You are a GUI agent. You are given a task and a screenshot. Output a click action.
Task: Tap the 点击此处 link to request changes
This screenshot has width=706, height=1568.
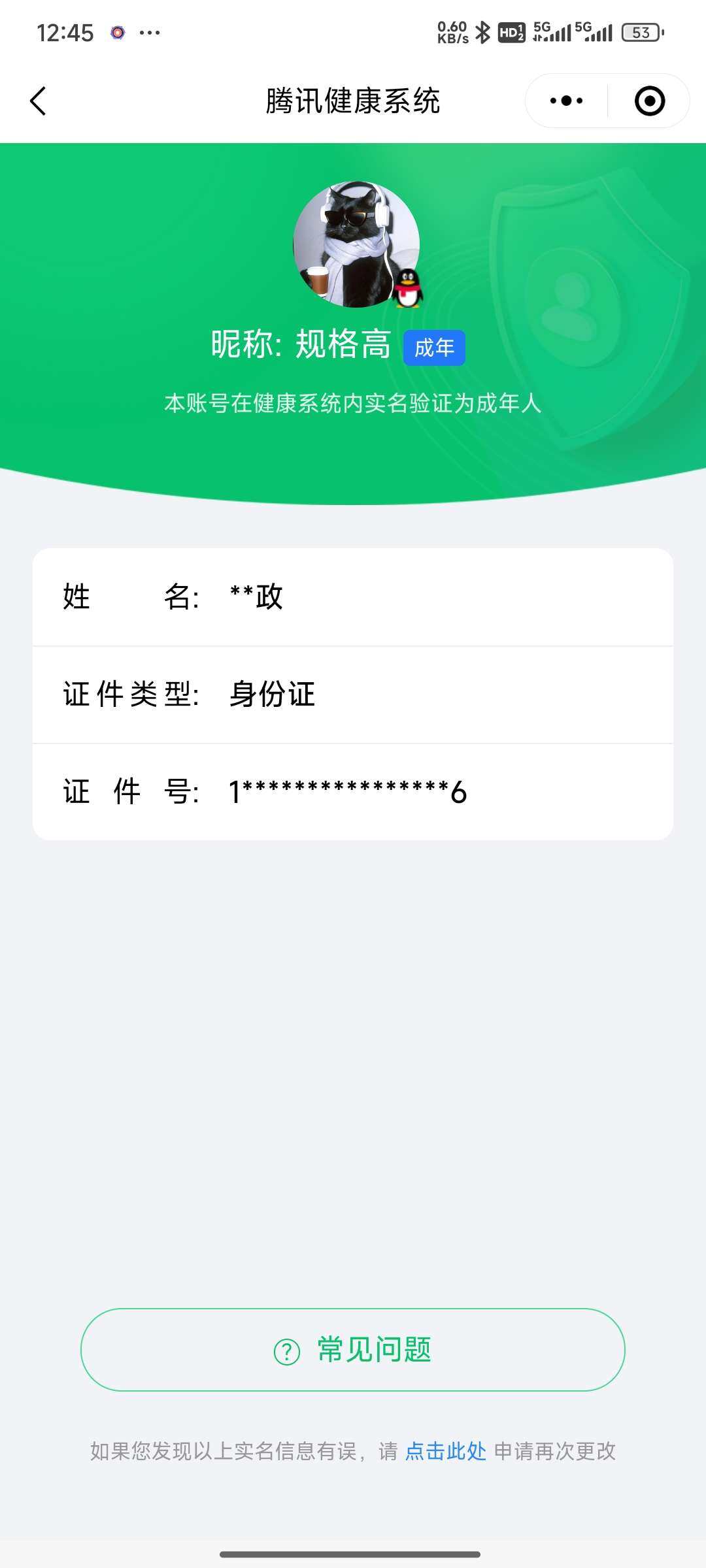coord(446,1452)
